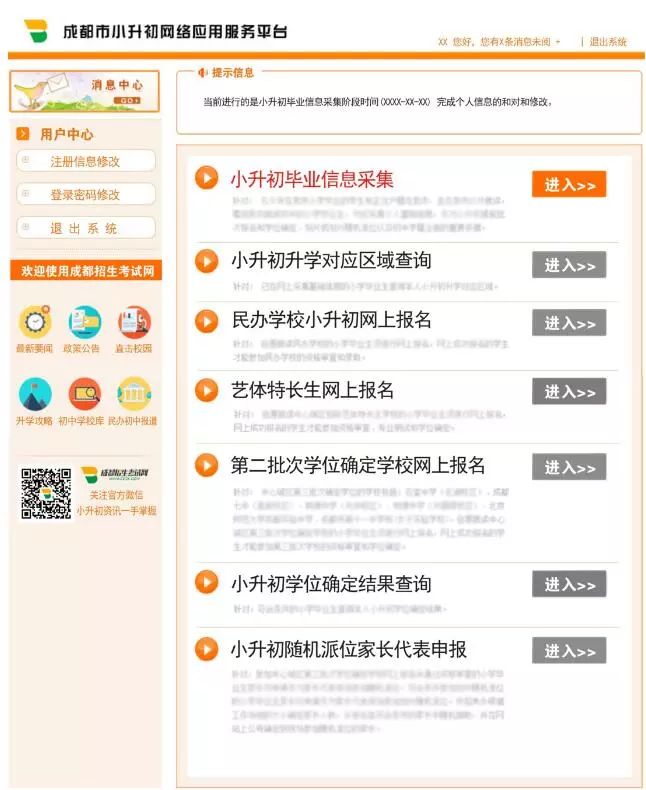Open 直击校园 campus icon
Image resolution: width=646 pixels, height=790 pixels.
[x=133, y=323]
